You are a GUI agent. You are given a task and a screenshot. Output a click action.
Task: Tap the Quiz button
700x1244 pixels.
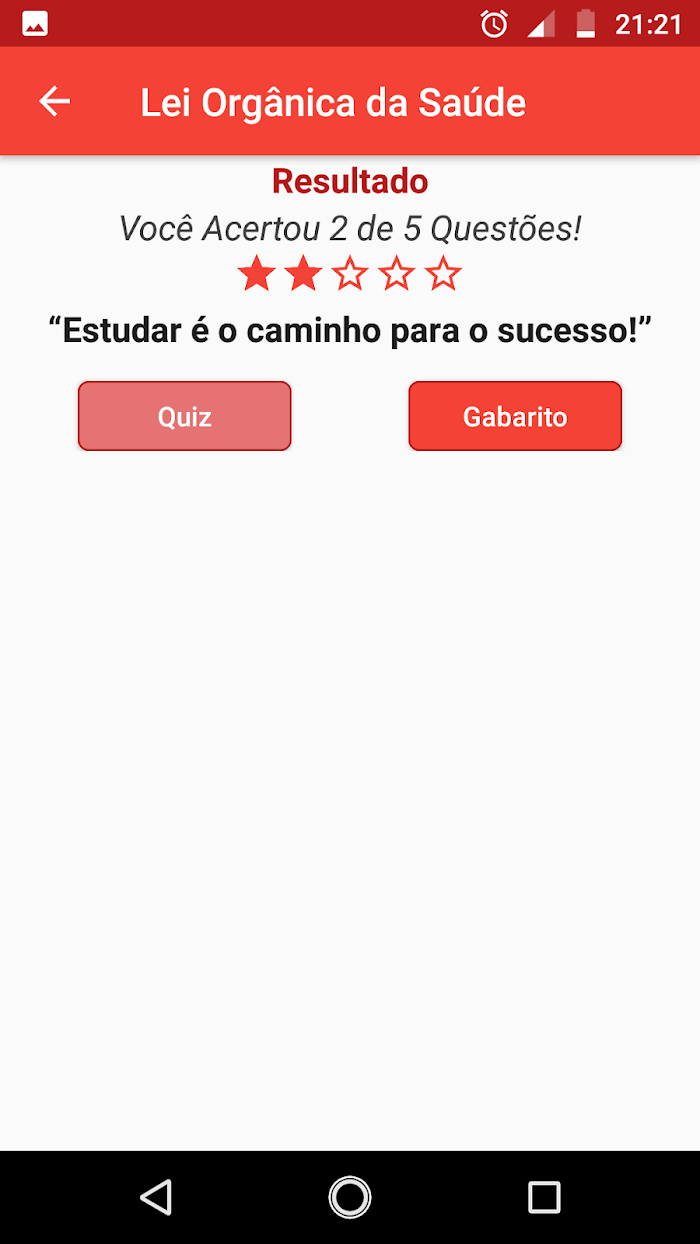click(185, 416)
